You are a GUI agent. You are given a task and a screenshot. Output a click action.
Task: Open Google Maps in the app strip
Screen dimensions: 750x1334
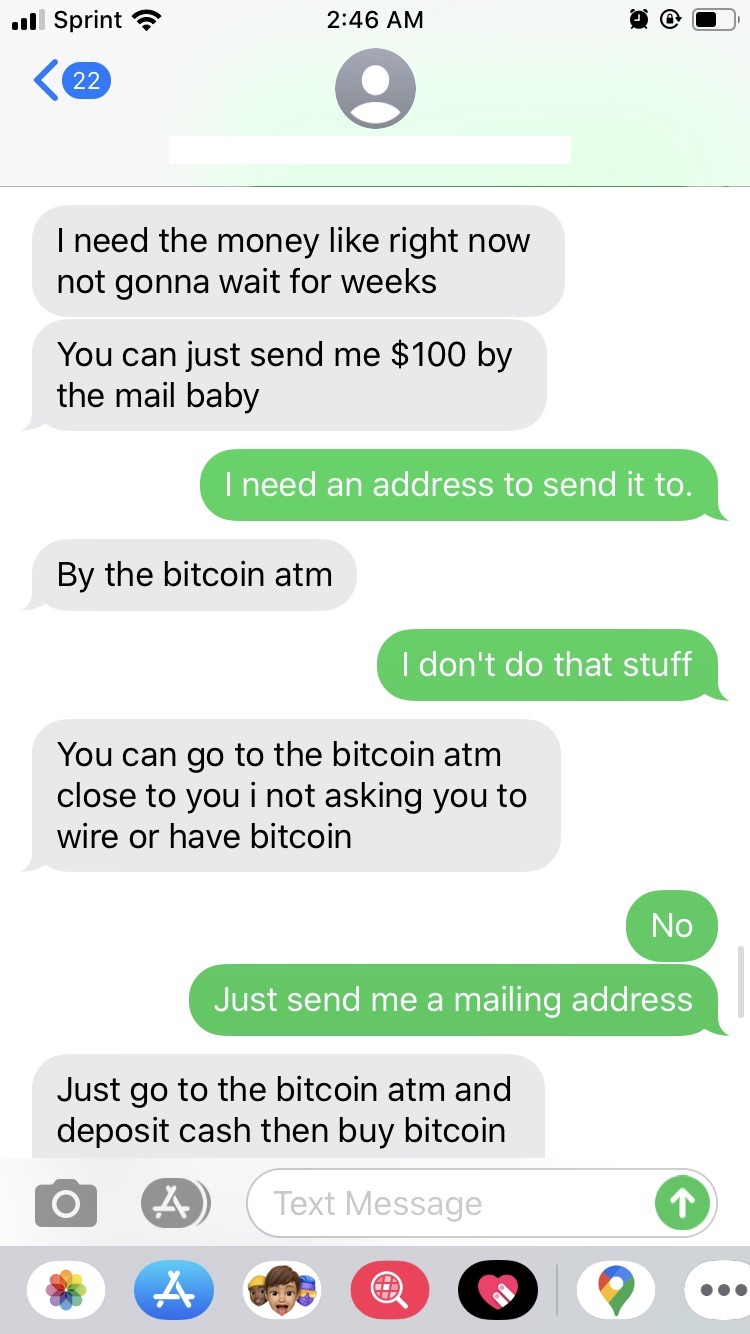615,1289
